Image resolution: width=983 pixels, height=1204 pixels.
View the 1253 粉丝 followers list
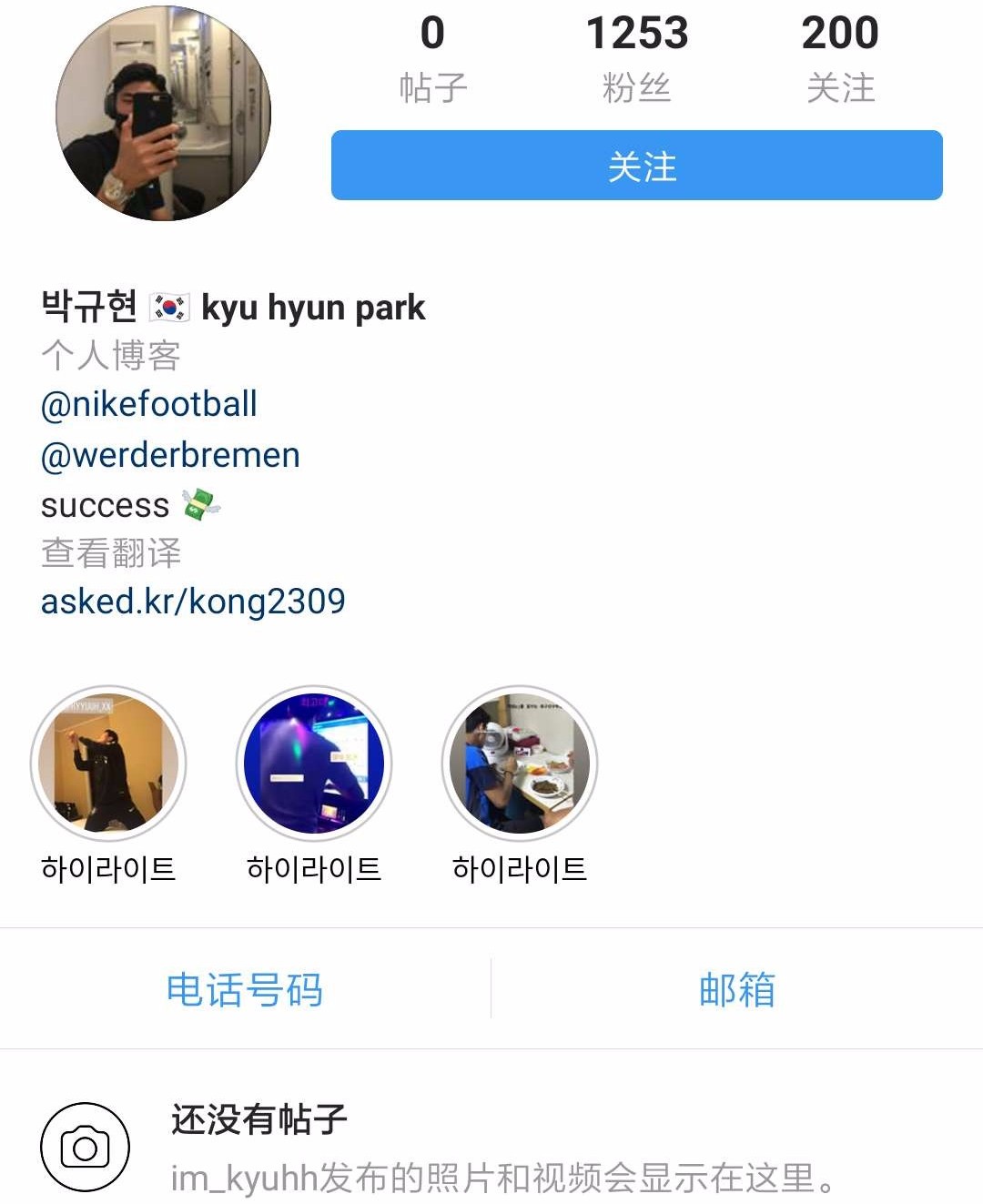pos(636,56)
